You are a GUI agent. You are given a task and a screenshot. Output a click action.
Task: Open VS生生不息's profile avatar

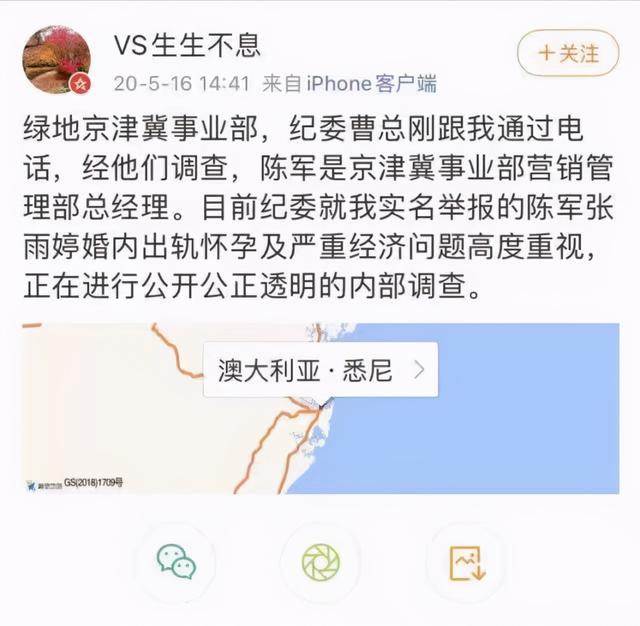pos(56,59)
